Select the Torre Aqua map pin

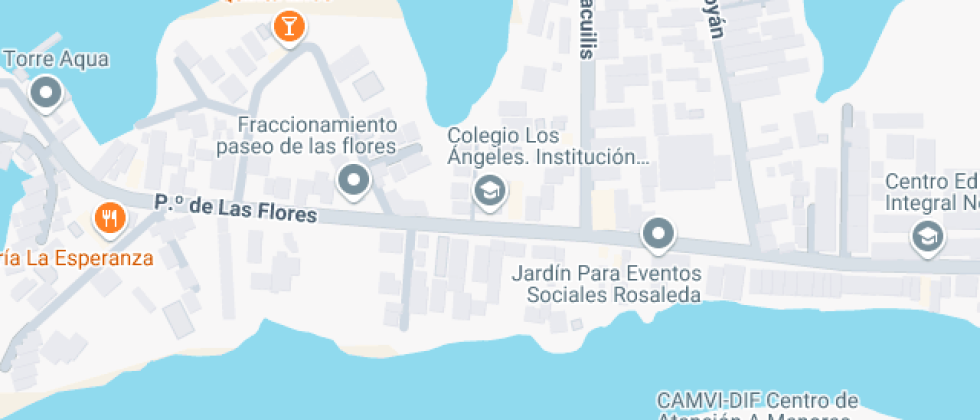coord(46,96)
